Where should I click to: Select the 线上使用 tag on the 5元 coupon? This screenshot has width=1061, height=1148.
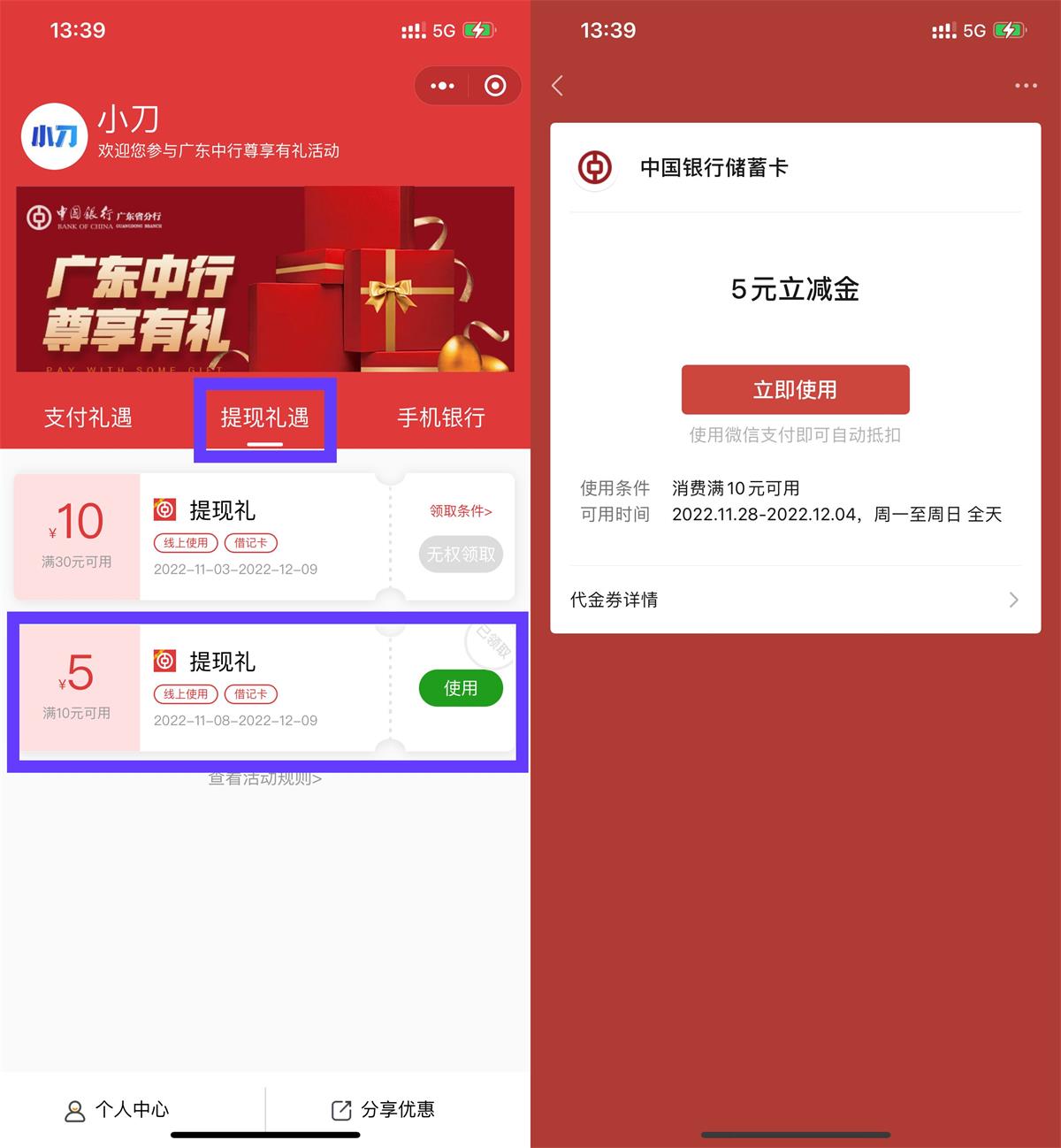(x=185, y=694)
